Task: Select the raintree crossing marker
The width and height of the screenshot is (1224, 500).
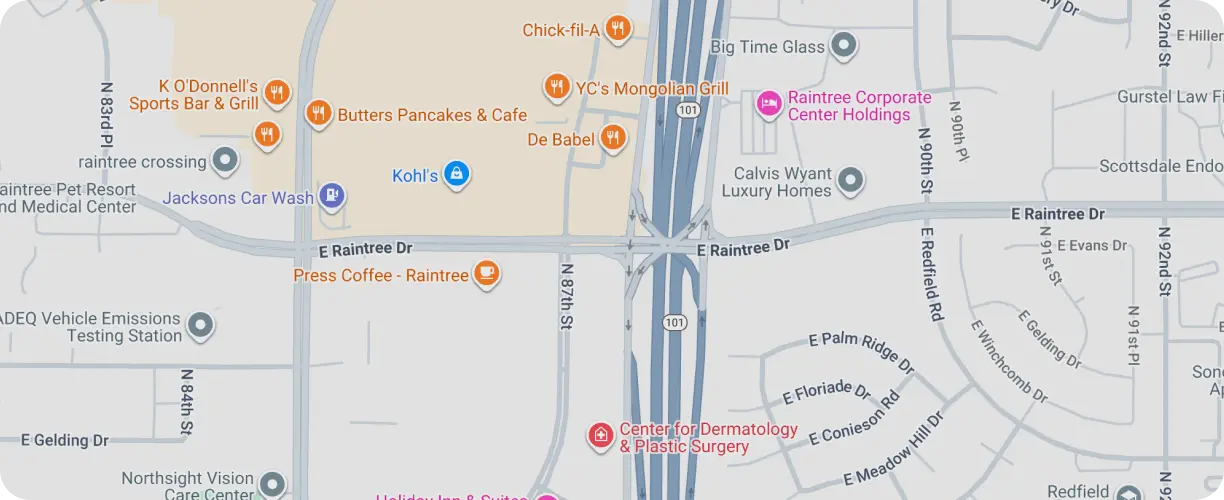Action: pyautogui.click(x=226, y=160)
